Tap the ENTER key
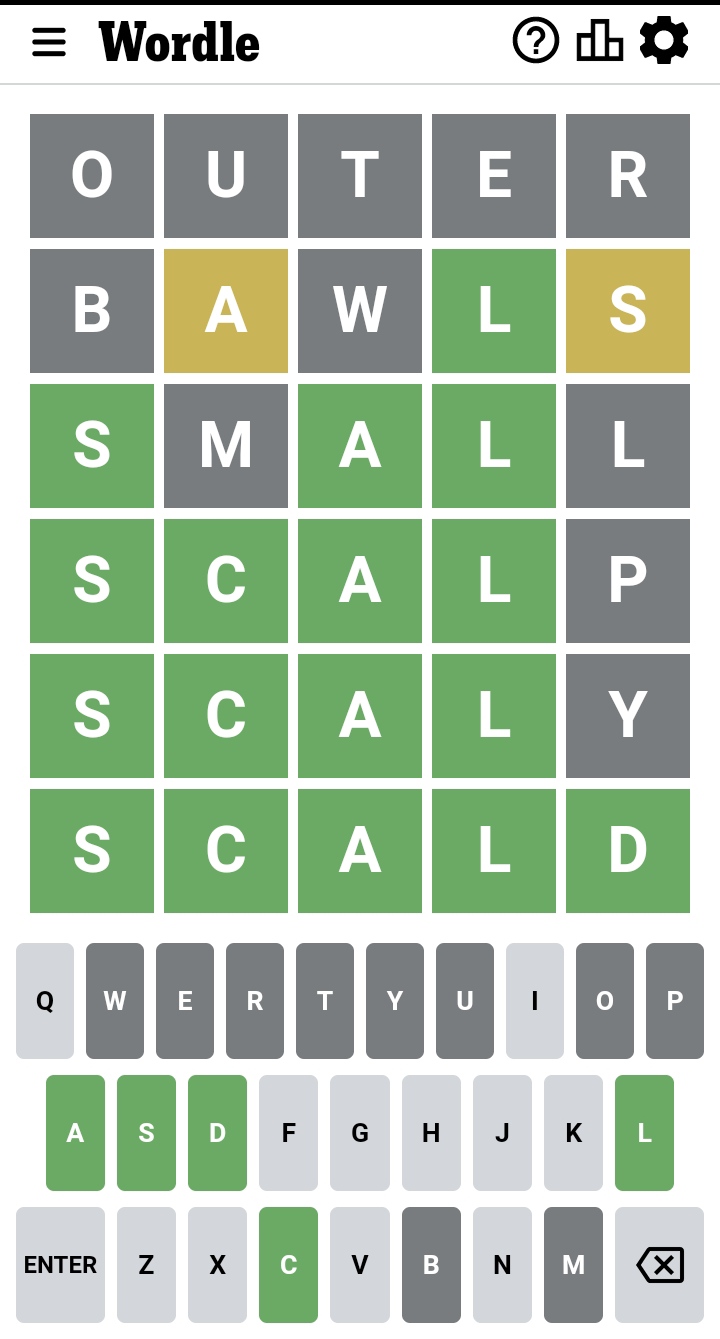Screen dimensions: 720x1339 pos(60,1265)
